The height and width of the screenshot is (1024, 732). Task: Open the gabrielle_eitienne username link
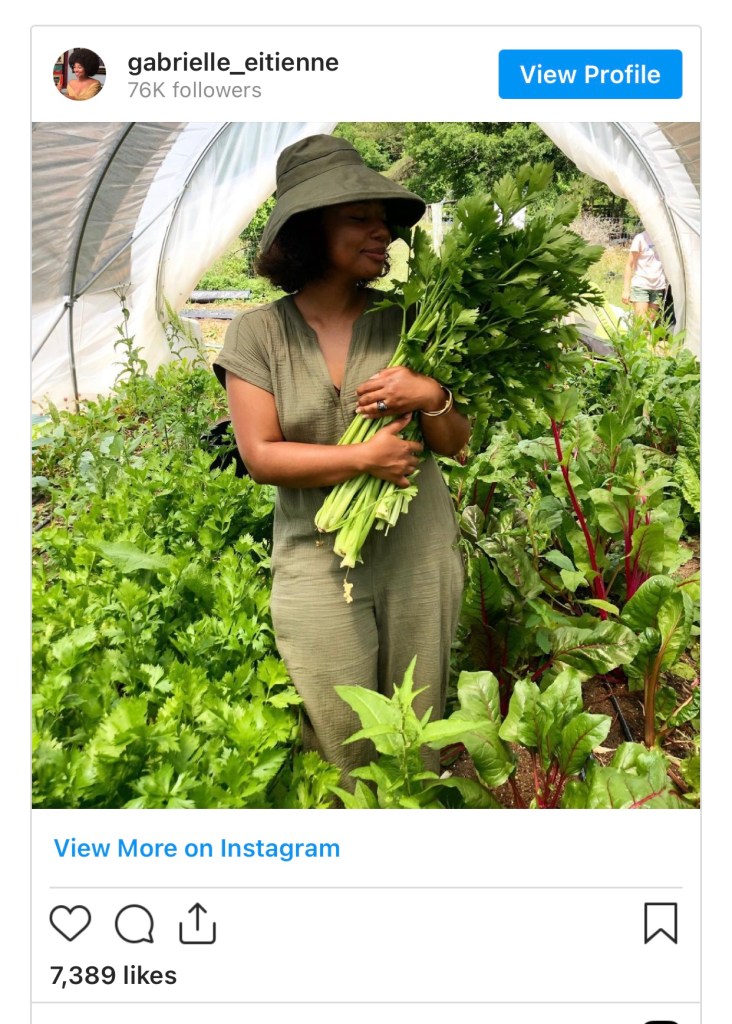[232, 62]
